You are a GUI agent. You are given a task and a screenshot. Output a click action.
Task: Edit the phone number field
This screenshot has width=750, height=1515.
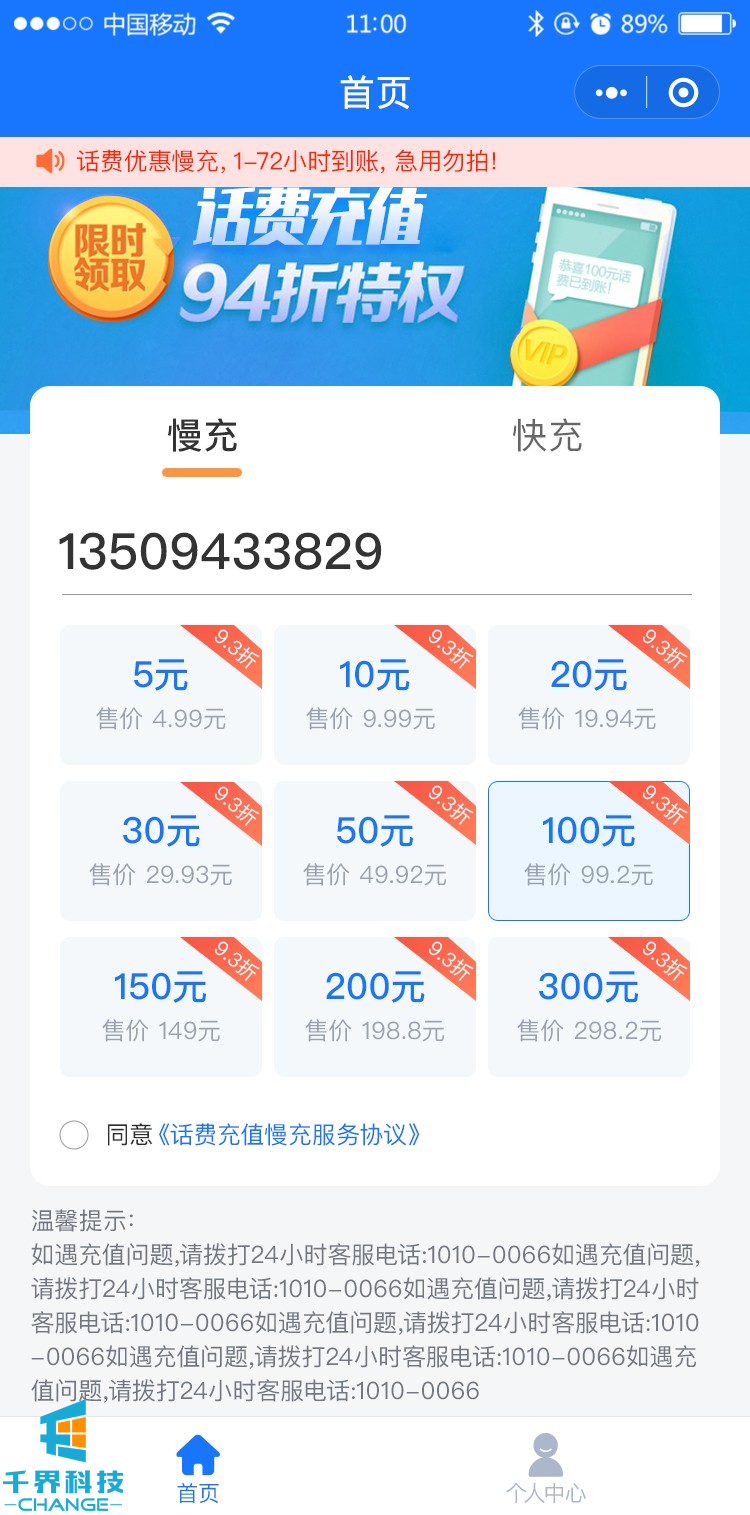pos(375,552)
